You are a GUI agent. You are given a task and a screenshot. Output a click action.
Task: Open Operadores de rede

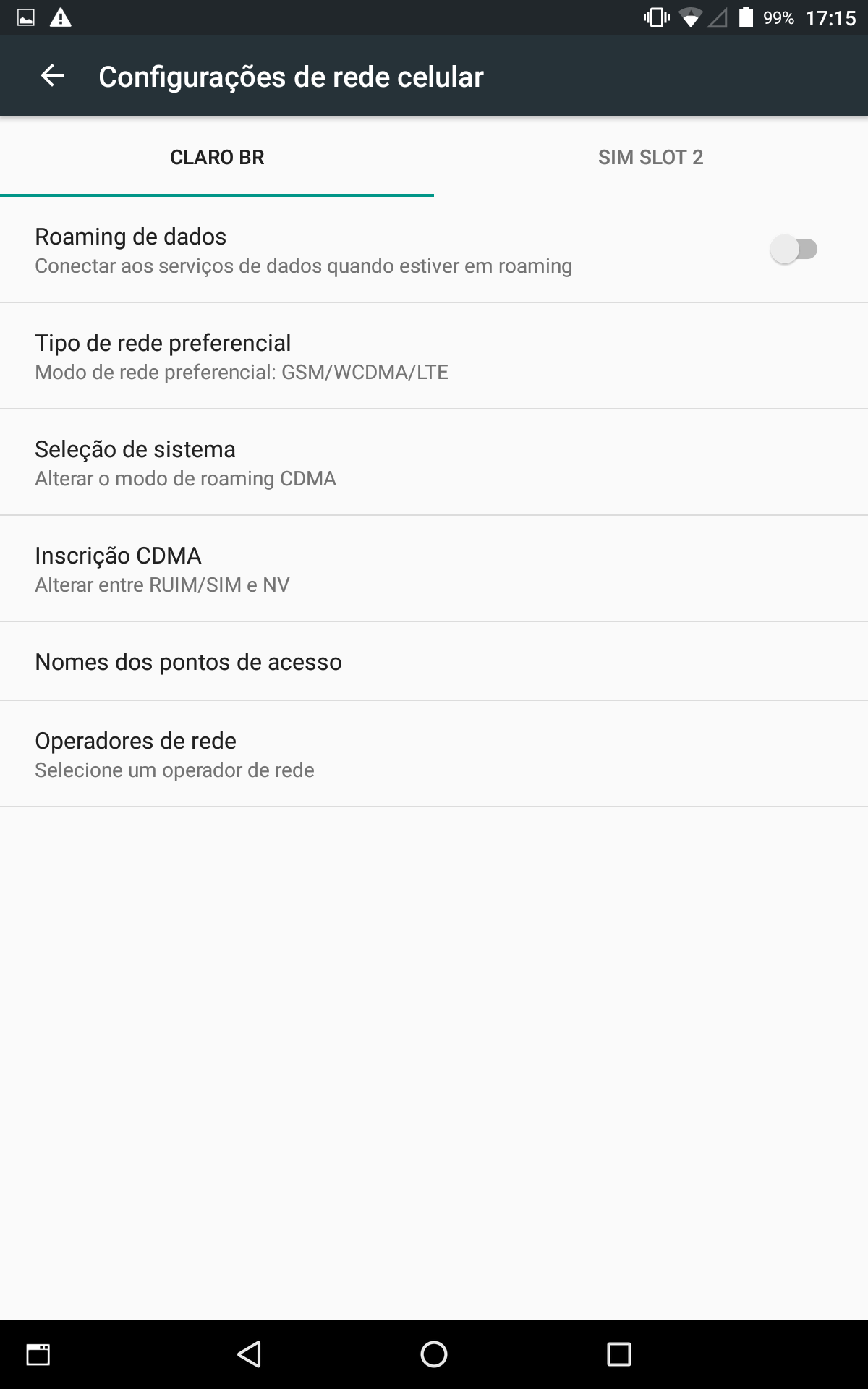click(x=434, y=754)
